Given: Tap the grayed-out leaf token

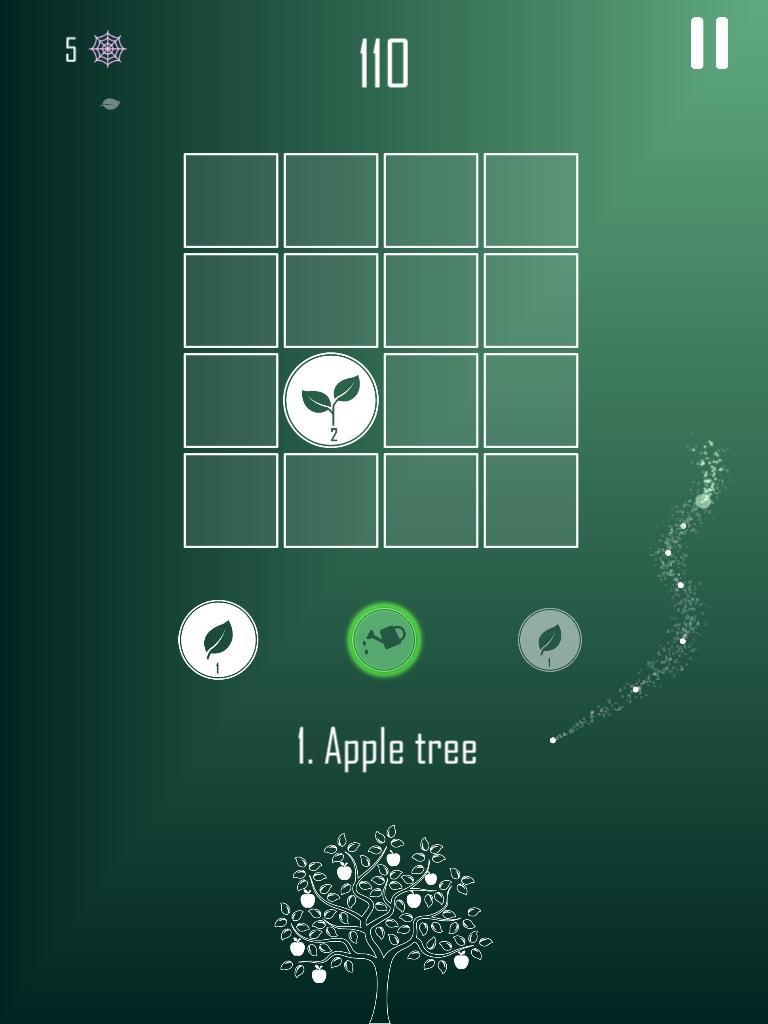Looking at the screenshot, I should point(548,640).
